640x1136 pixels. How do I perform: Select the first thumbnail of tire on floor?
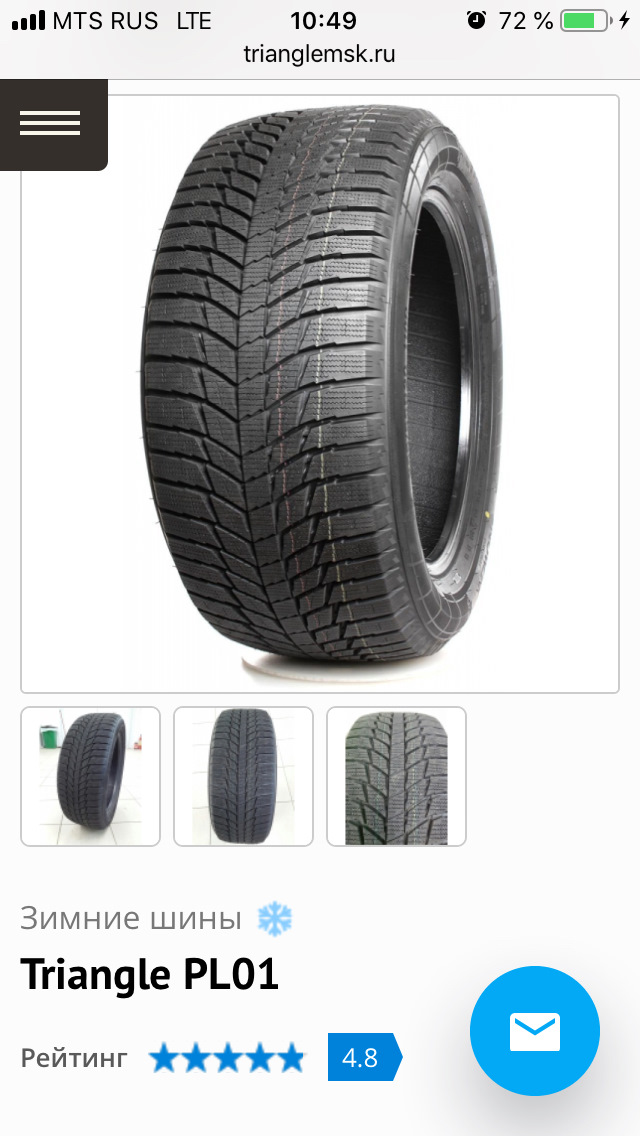coord(91,777)
